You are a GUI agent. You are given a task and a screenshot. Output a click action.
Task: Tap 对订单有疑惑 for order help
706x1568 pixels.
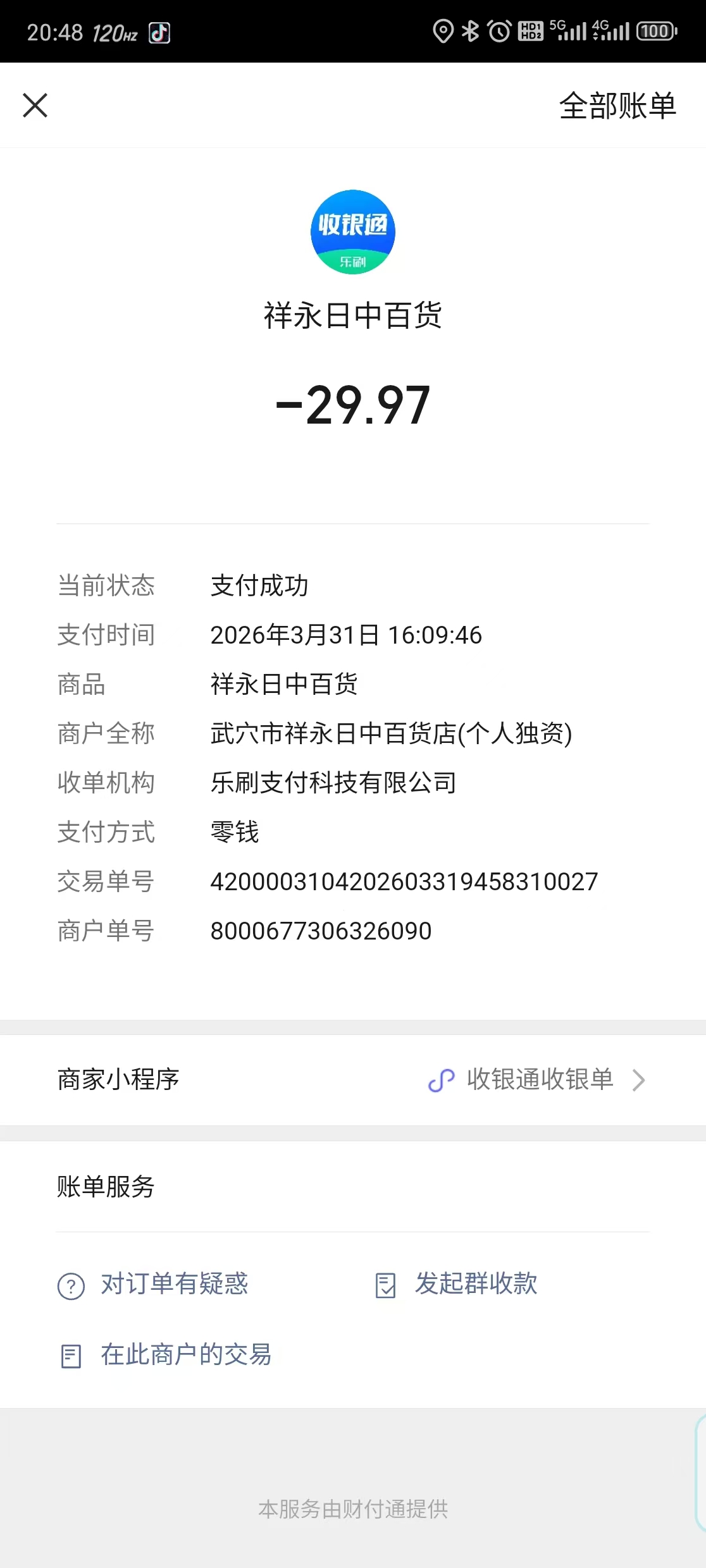click(154, 1285)
